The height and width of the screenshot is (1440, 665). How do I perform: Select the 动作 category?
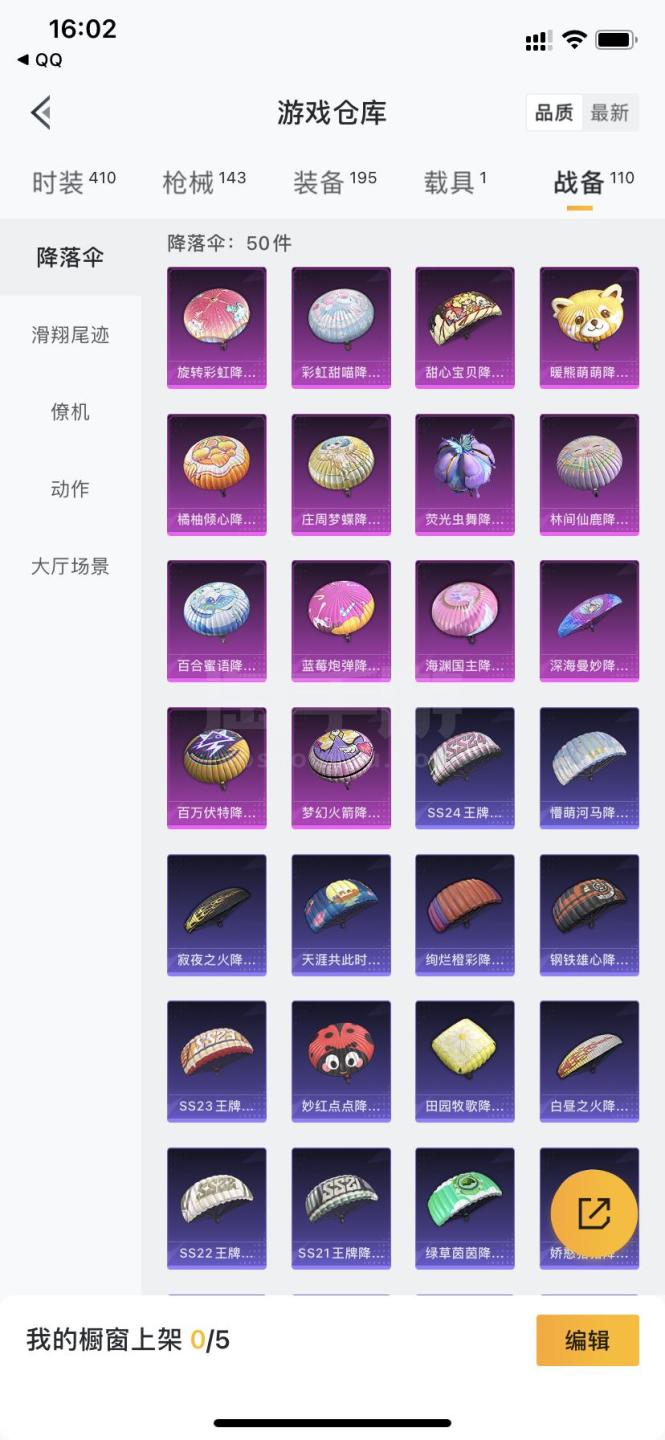pos(70,489)
